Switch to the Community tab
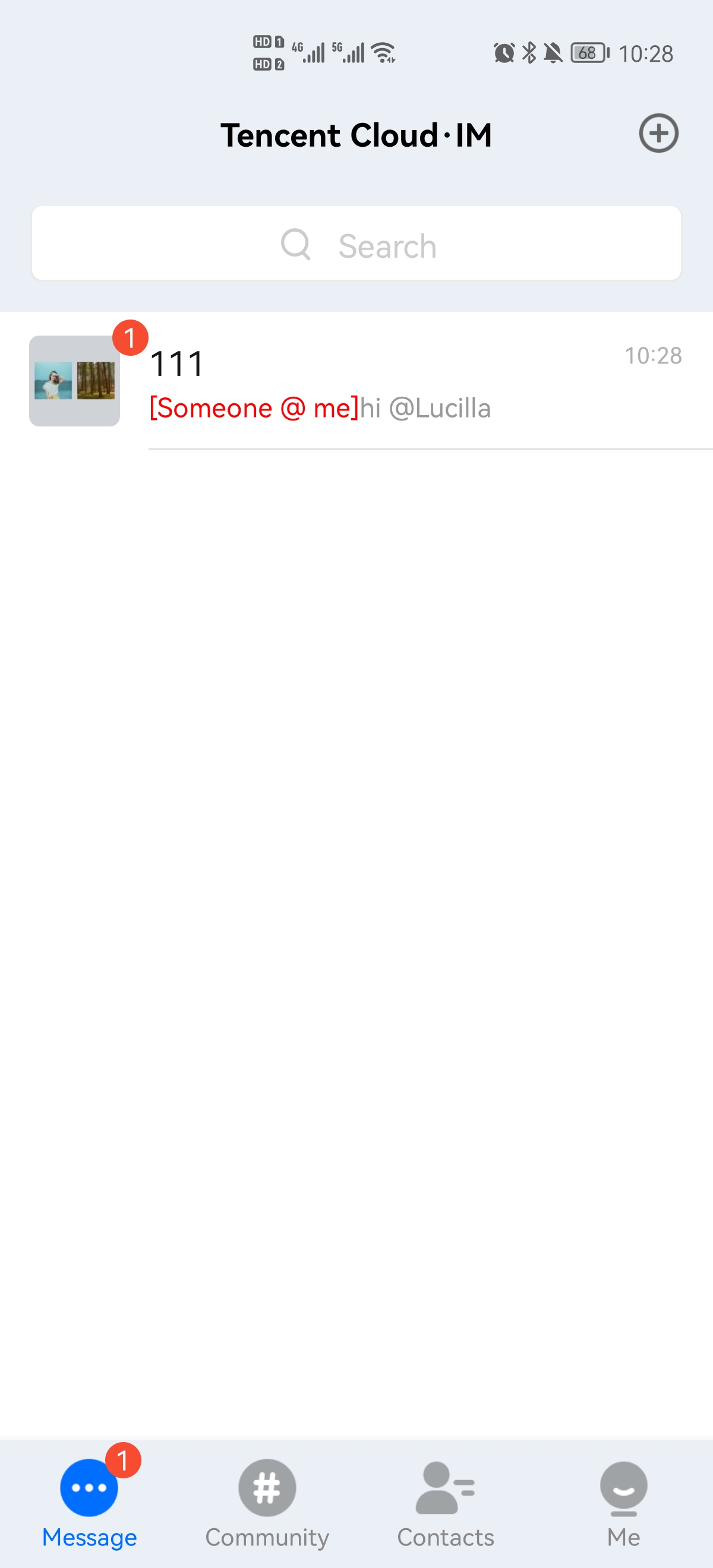The height and width of the screenshot is (1568, 713). point(267,1503)
